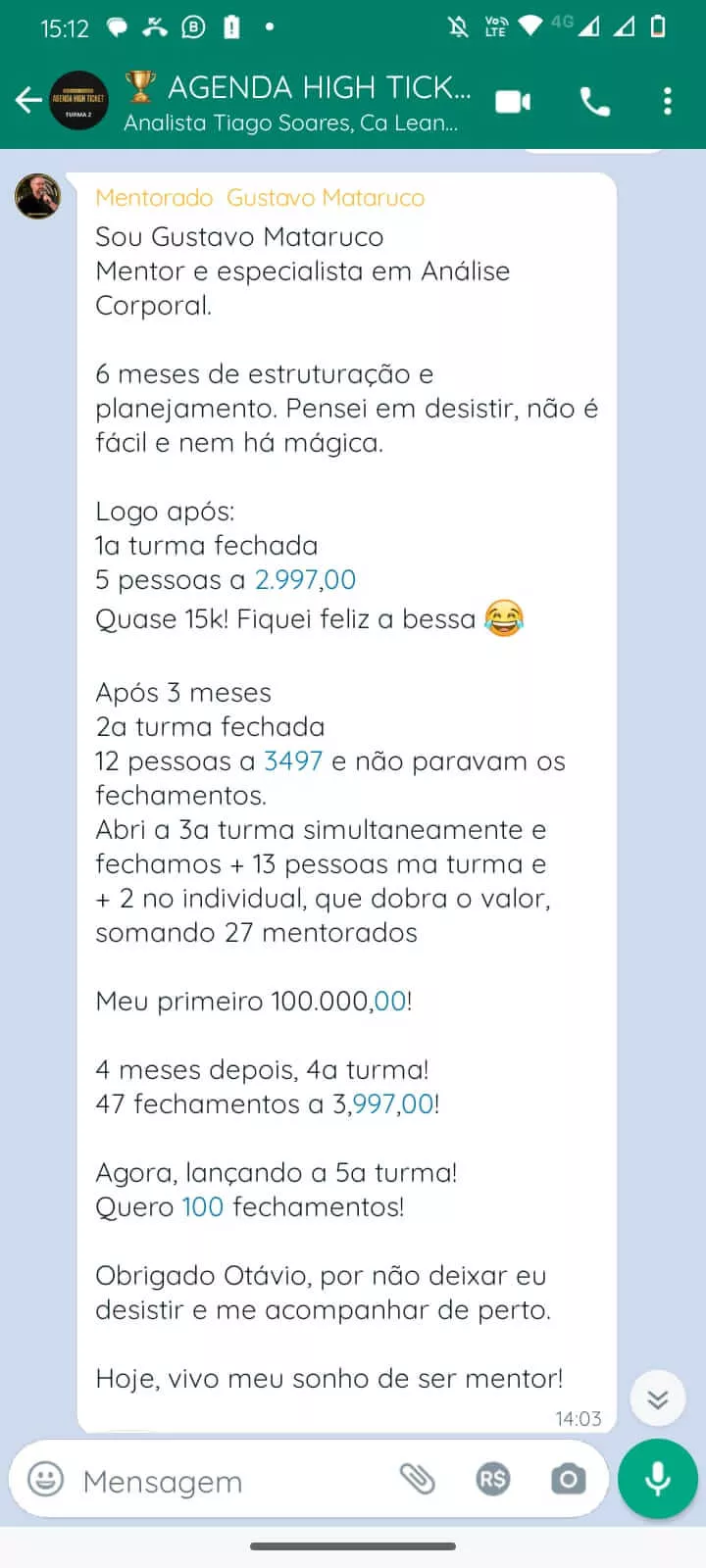
Task: Jump to the latest messages
Action: pyautogui.click(x=657, y=1398)
